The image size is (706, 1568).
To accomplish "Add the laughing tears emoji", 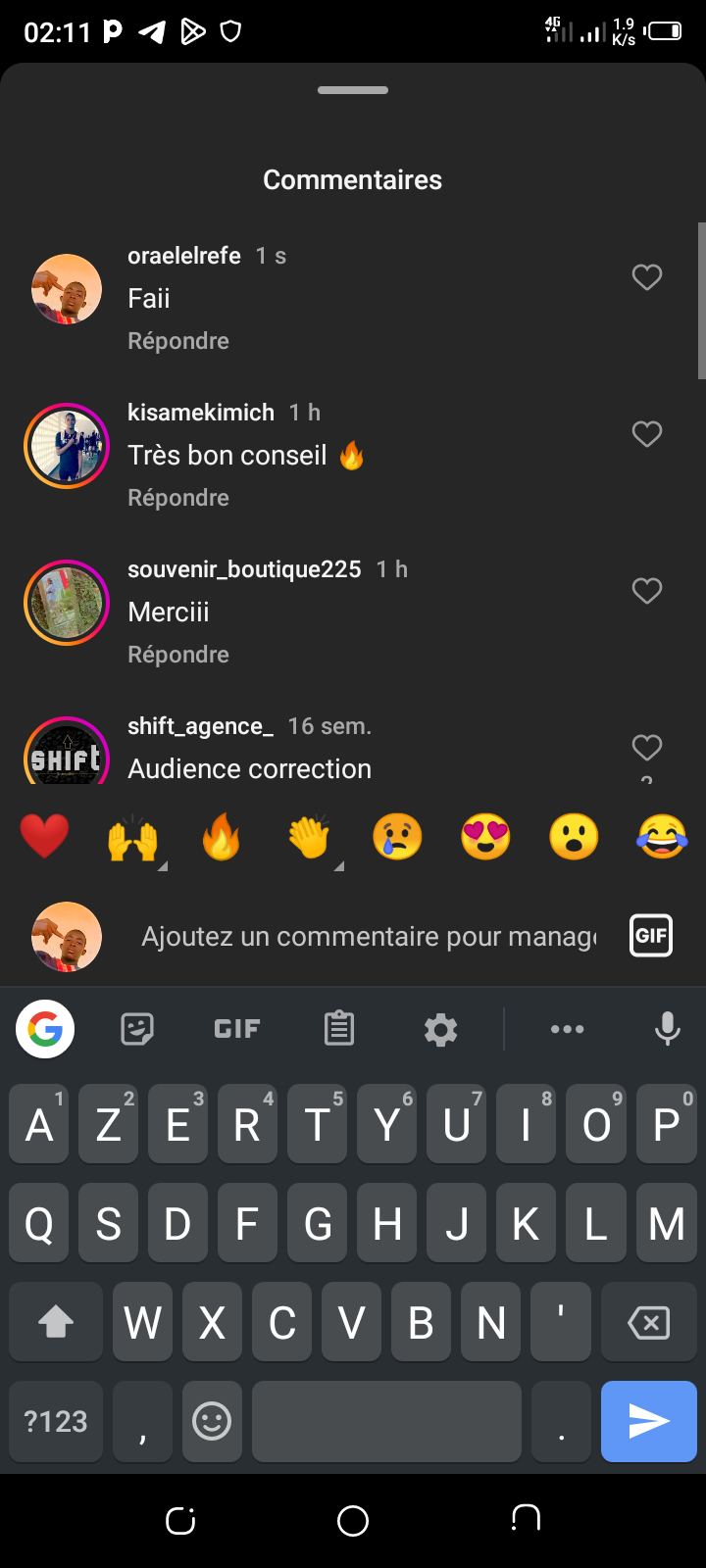I will point(662,838).
